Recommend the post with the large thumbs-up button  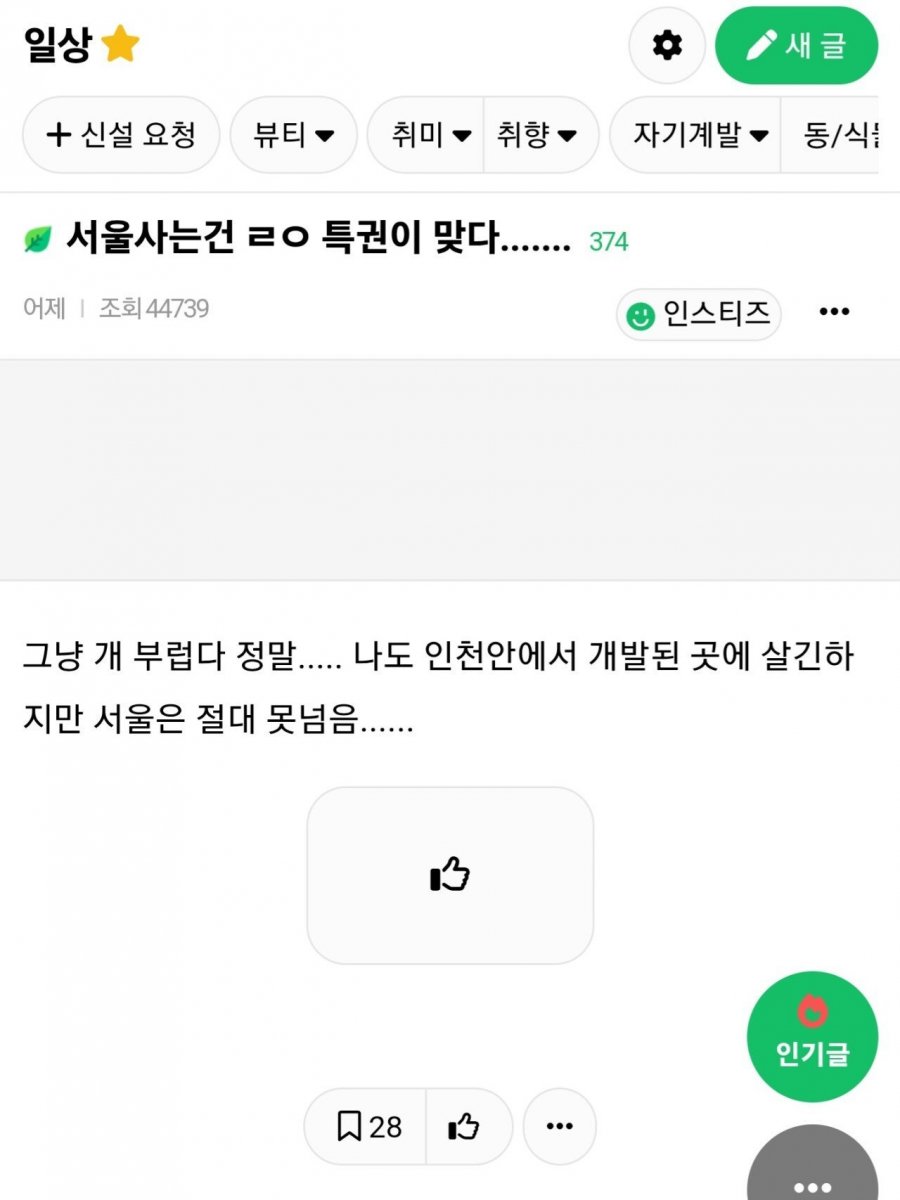[x=450, y=875]
